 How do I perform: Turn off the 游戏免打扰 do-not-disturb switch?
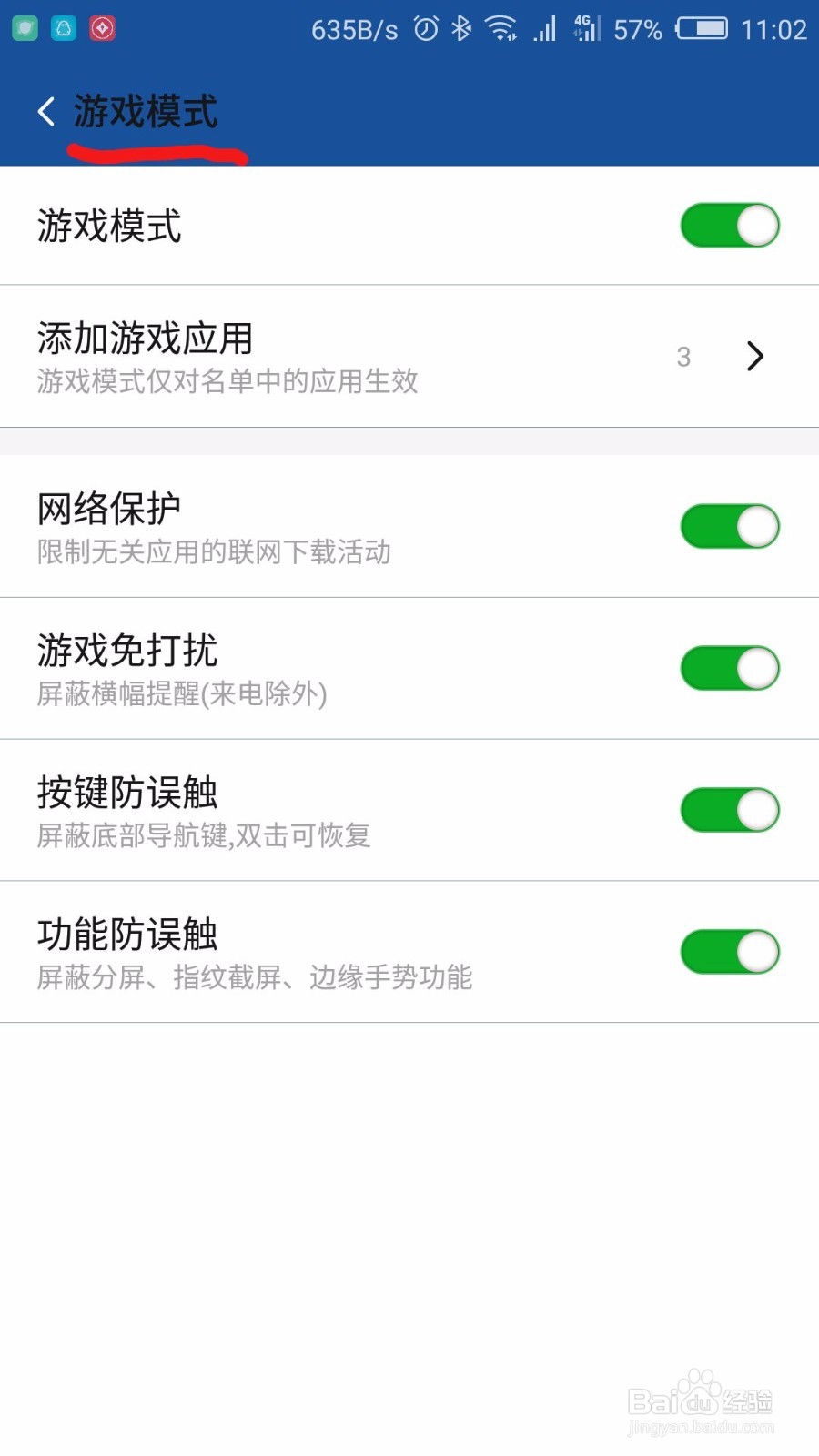coord(731,667)
